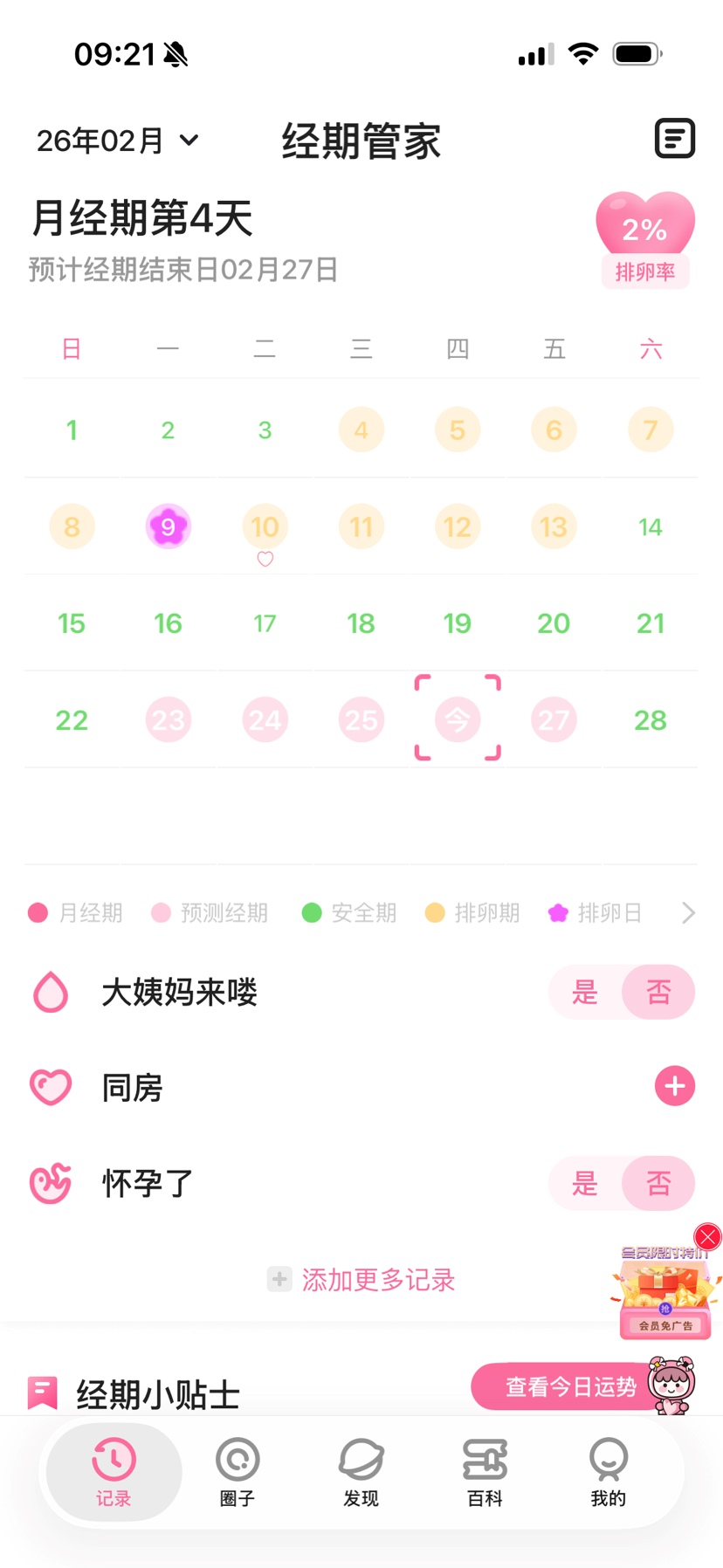Switch to the 发现 tab
Image resolution: width=723 pixels, height=1568 pixels.
point(361,1472)
